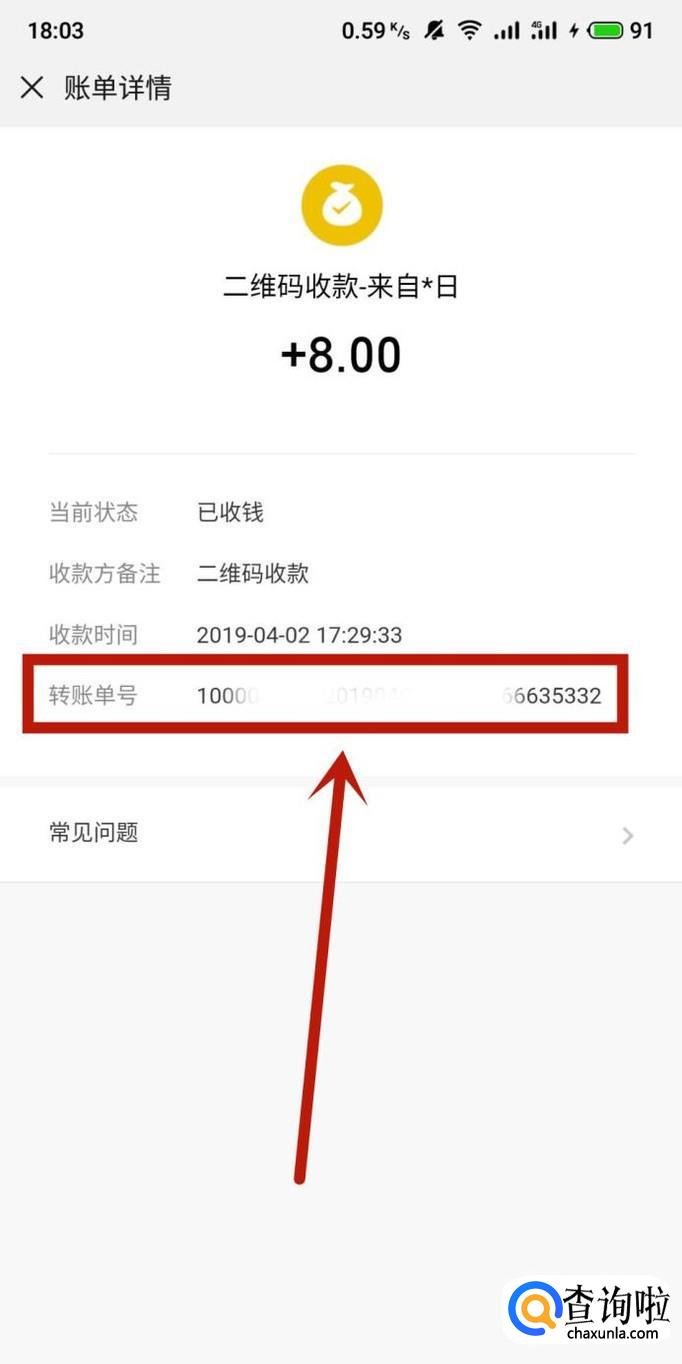The image size is (682, 1364).
Task: Open the 常见问题 row
Action: point(340,833)
